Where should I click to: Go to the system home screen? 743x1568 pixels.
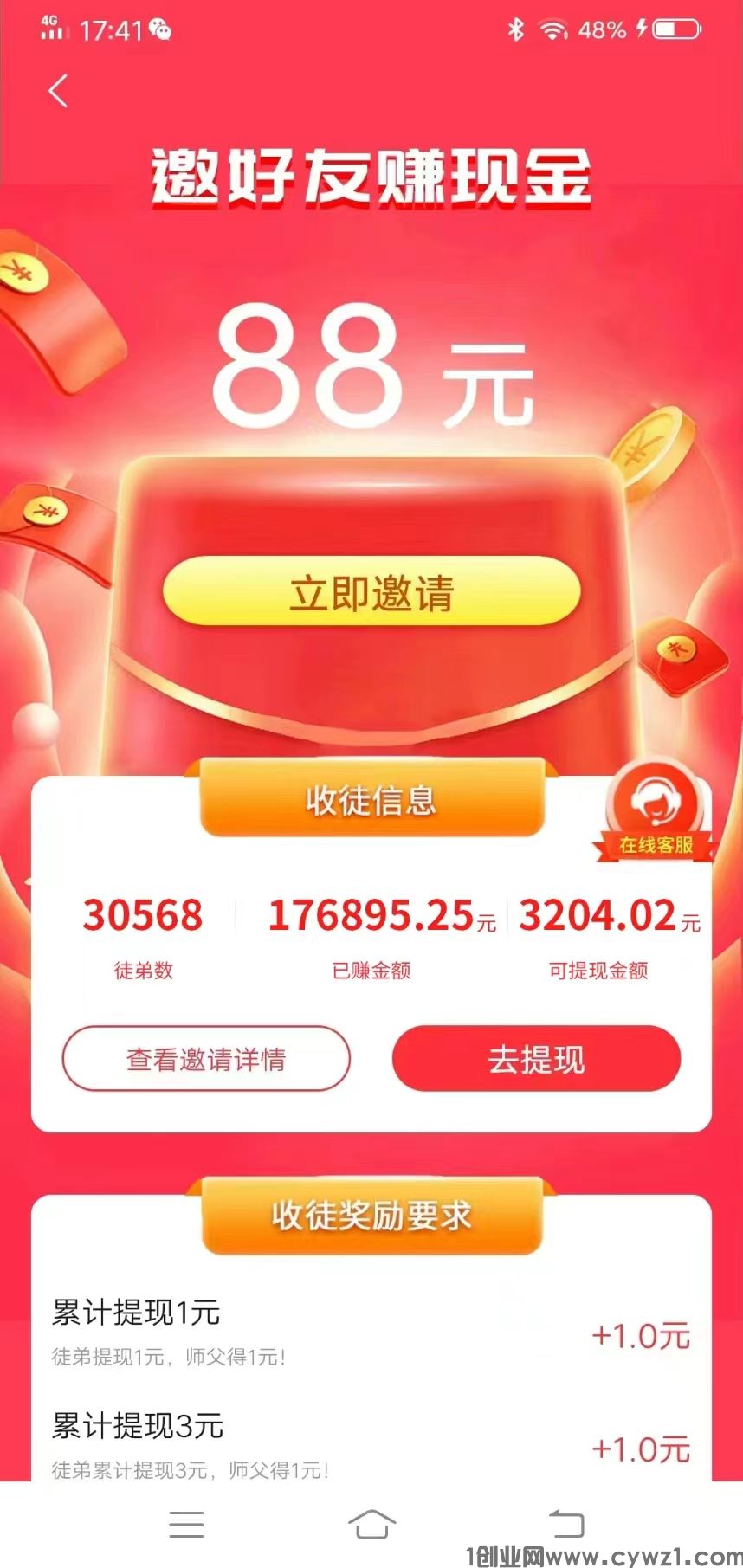371,1524
